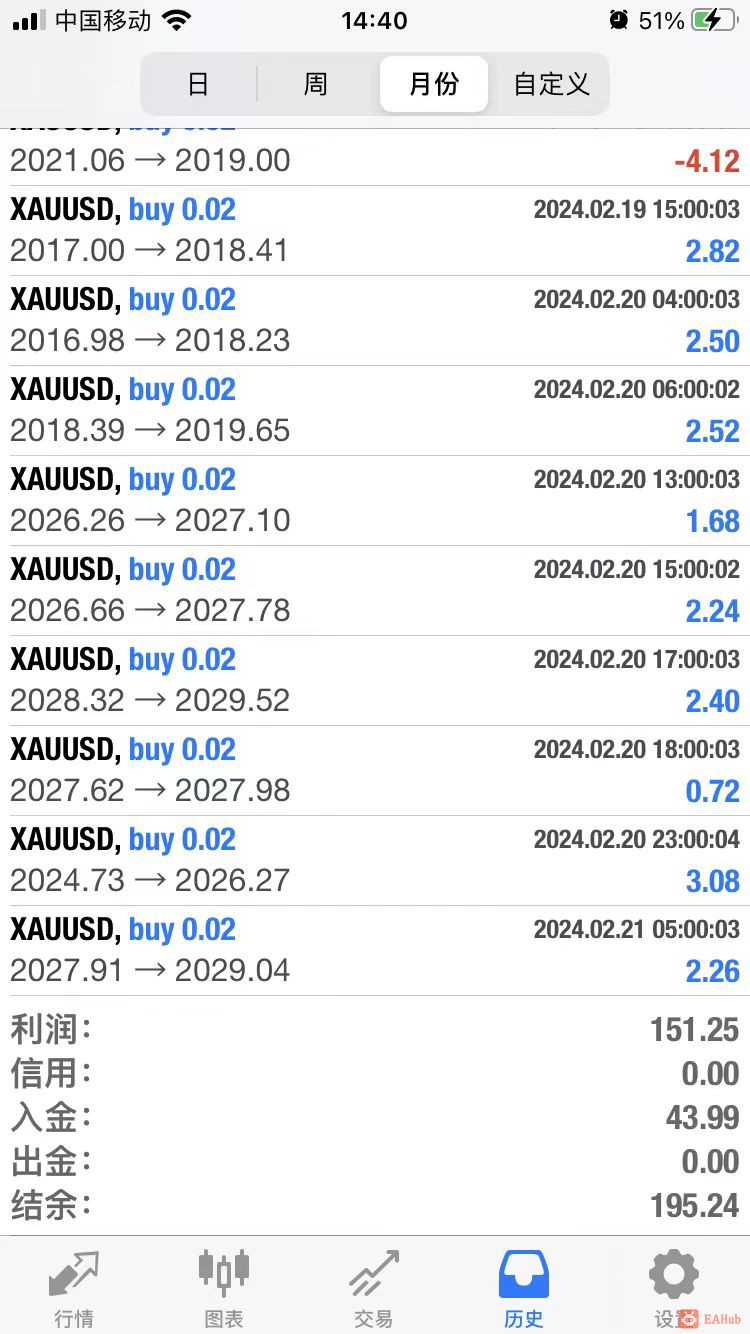The width and height of the screenshot is (750, 1334).
Task: Expand the trade dated 2024.02.19 15:00:03
Action: pos(375,231)
